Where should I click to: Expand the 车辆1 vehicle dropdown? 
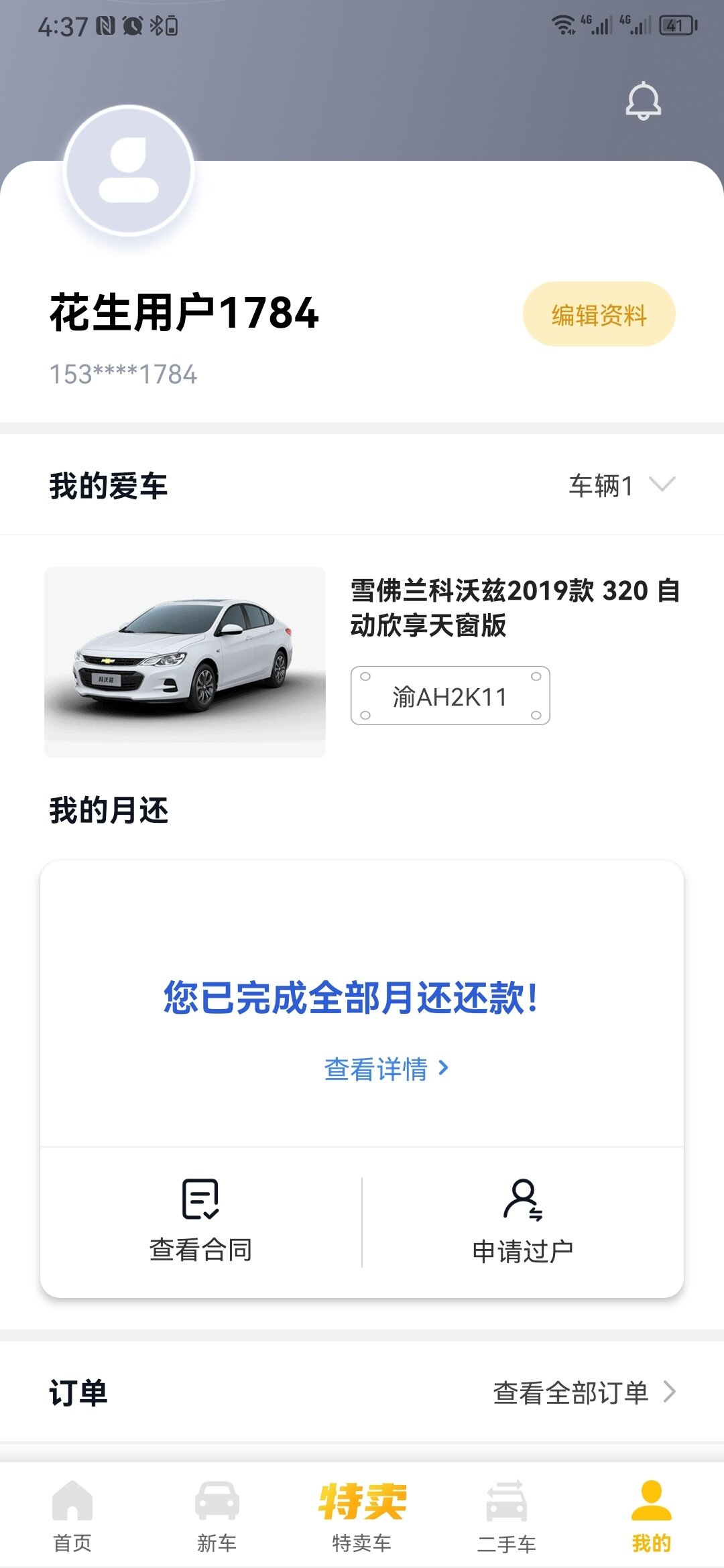621,485
